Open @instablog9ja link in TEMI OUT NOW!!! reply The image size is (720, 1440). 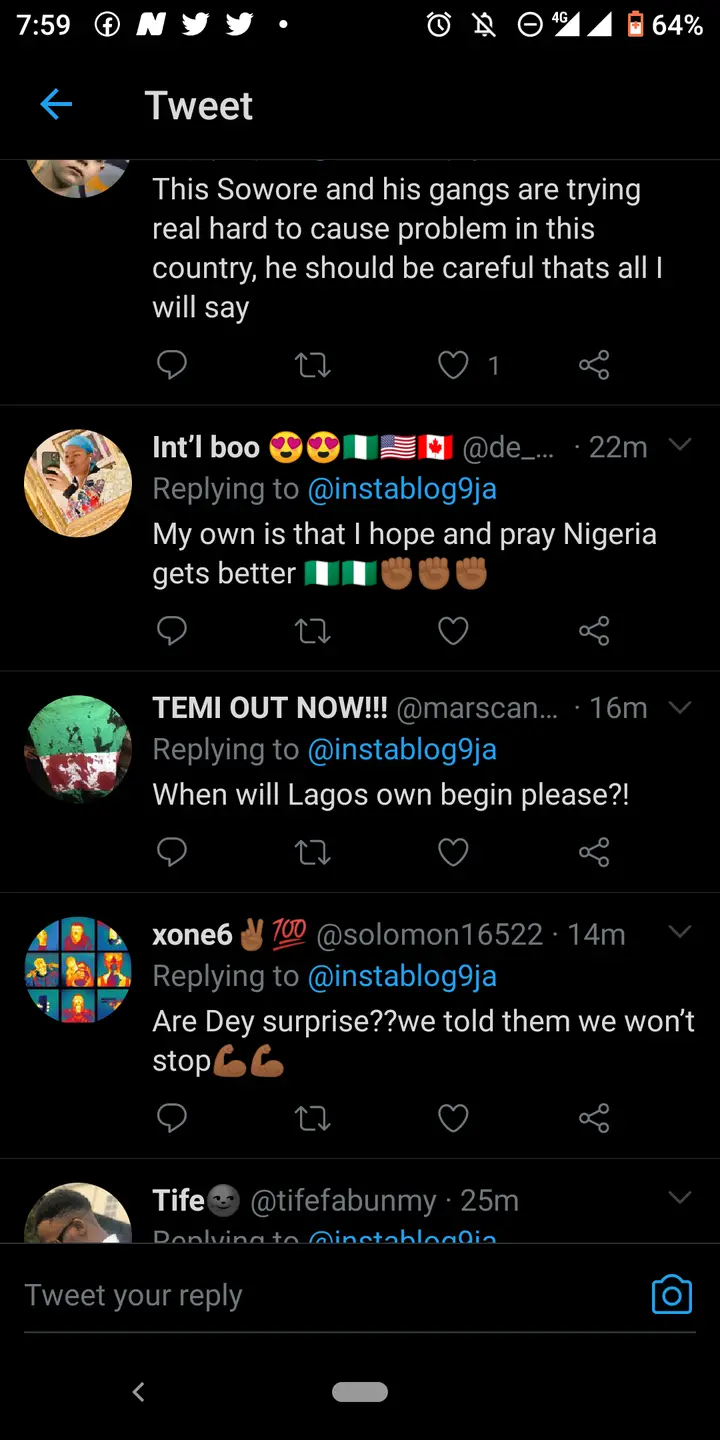(x=402, y=750)
